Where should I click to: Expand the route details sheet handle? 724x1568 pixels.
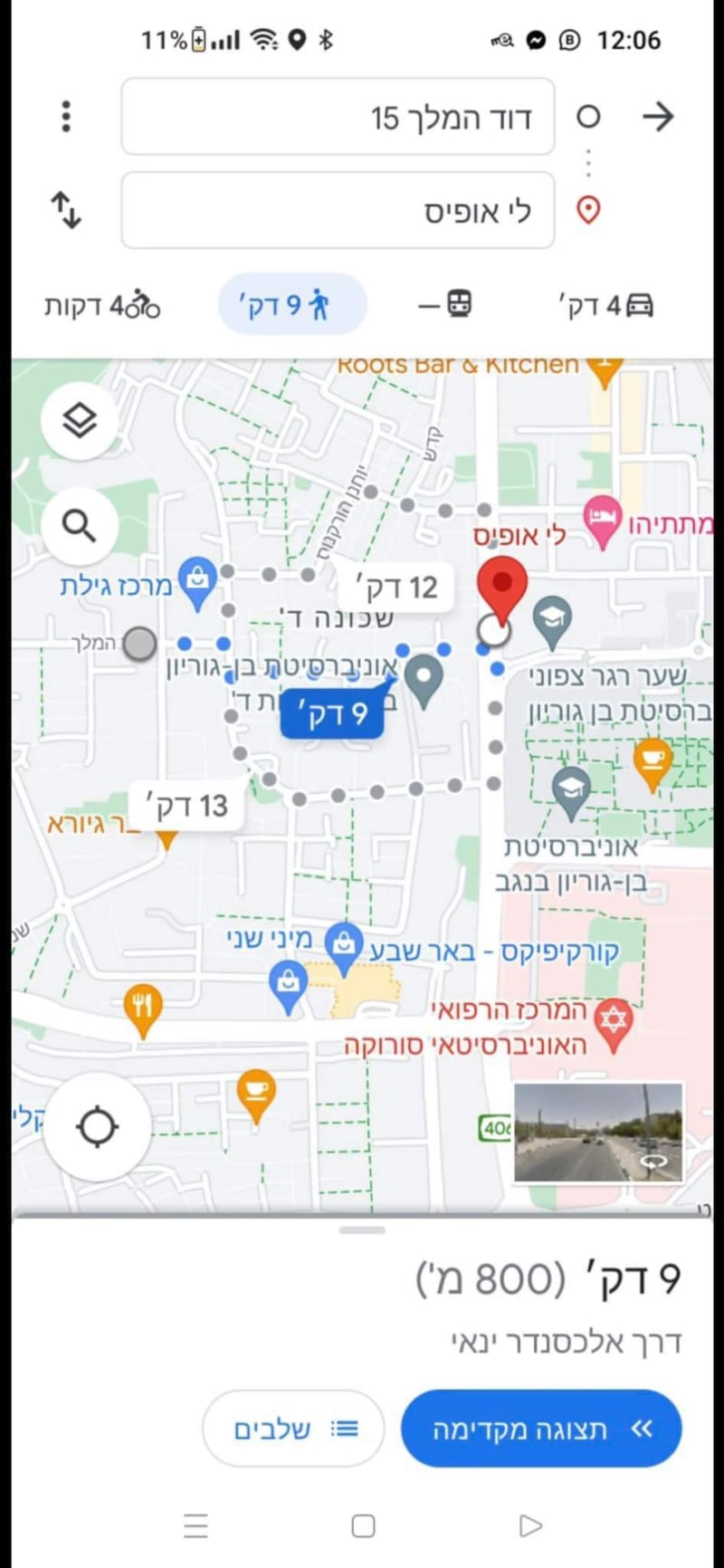tap(362, 1230)
